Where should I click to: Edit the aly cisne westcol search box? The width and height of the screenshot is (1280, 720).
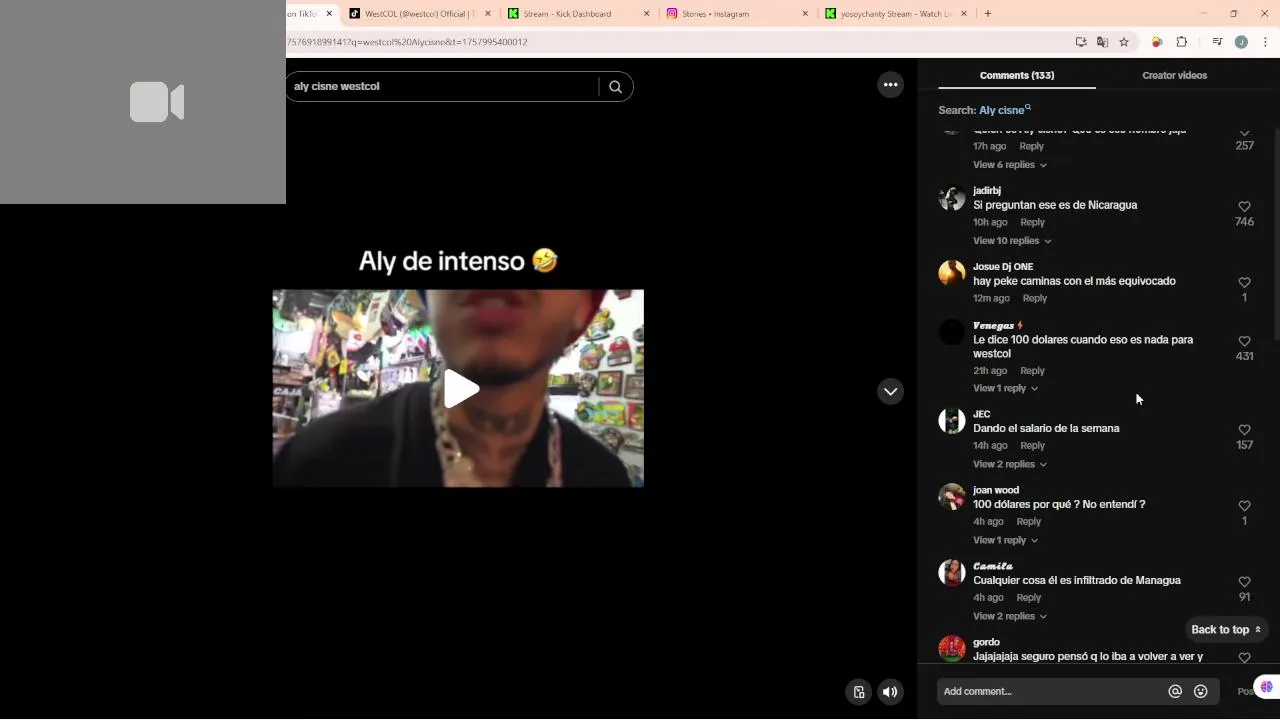point(440,87)
